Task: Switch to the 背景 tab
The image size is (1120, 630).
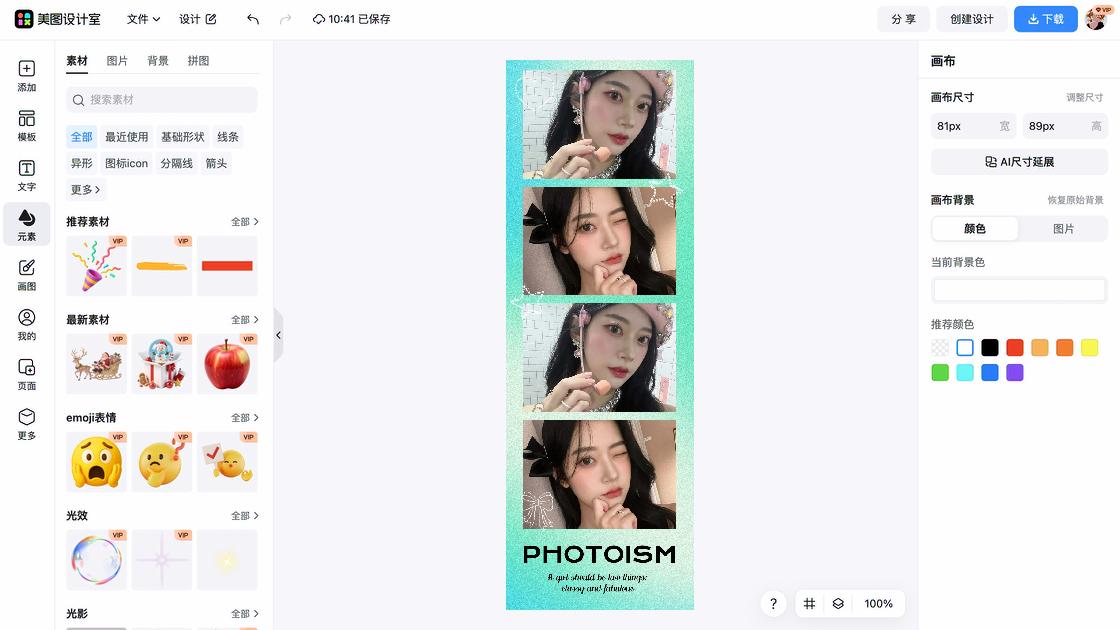Action: tap(158, 61)
